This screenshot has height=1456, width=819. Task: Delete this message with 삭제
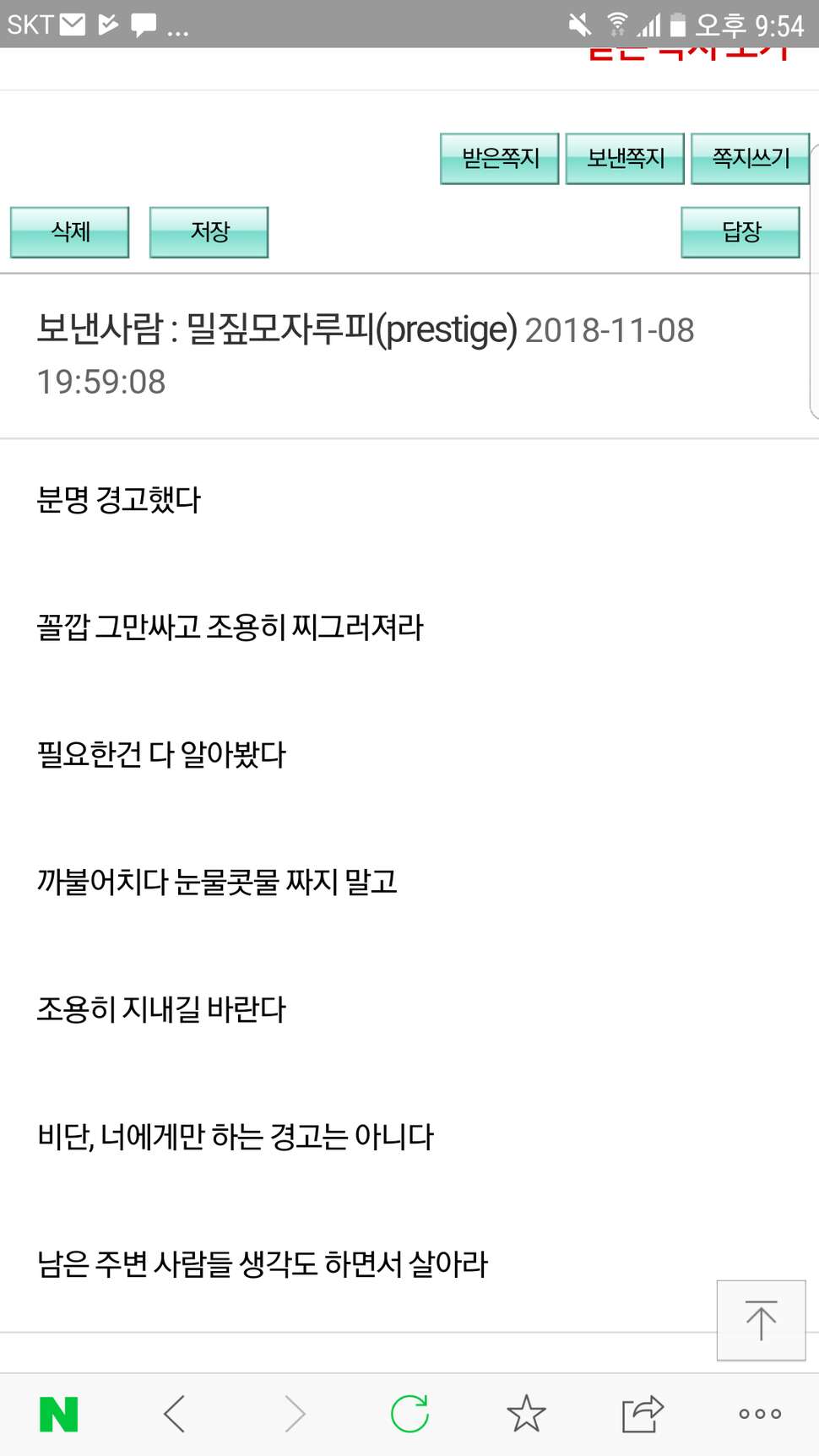click(x=70, y=231)
